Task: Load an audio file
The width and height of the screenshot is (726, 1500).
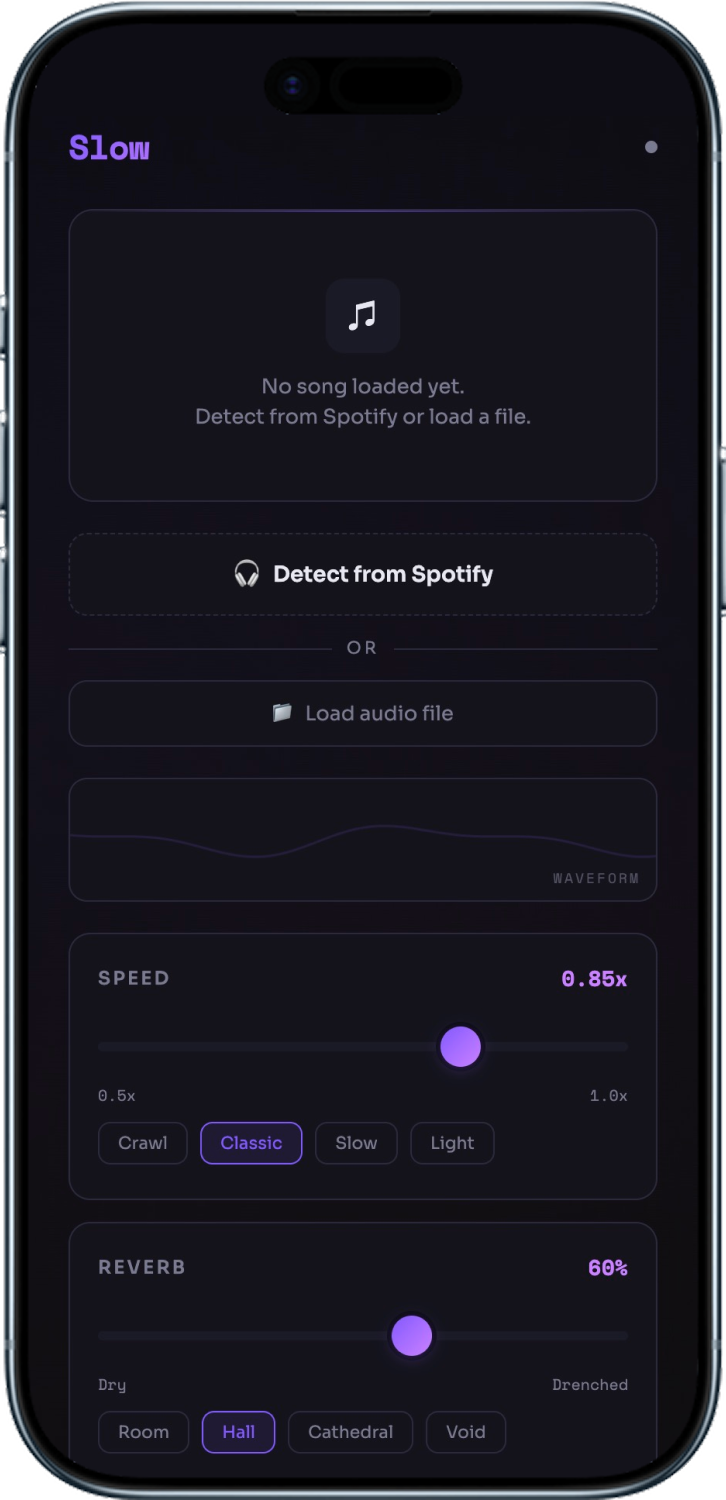Action: (x=362, y=713)
